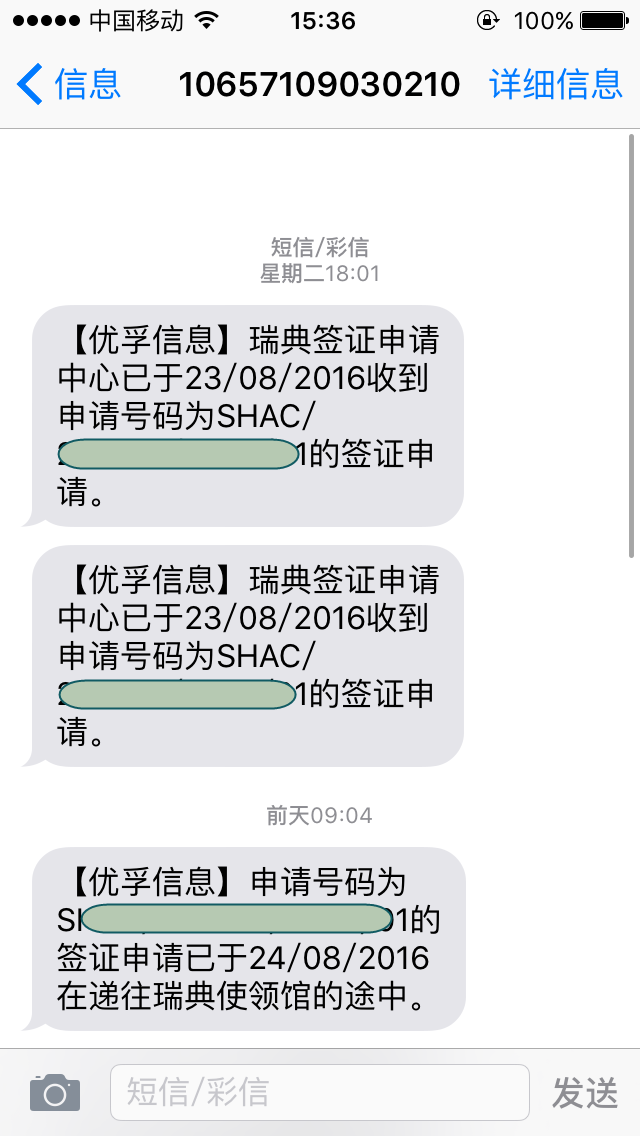Open 详细信息 for this conversation
This screenshot has height=1136, width=640.
[x=556, y=84]
